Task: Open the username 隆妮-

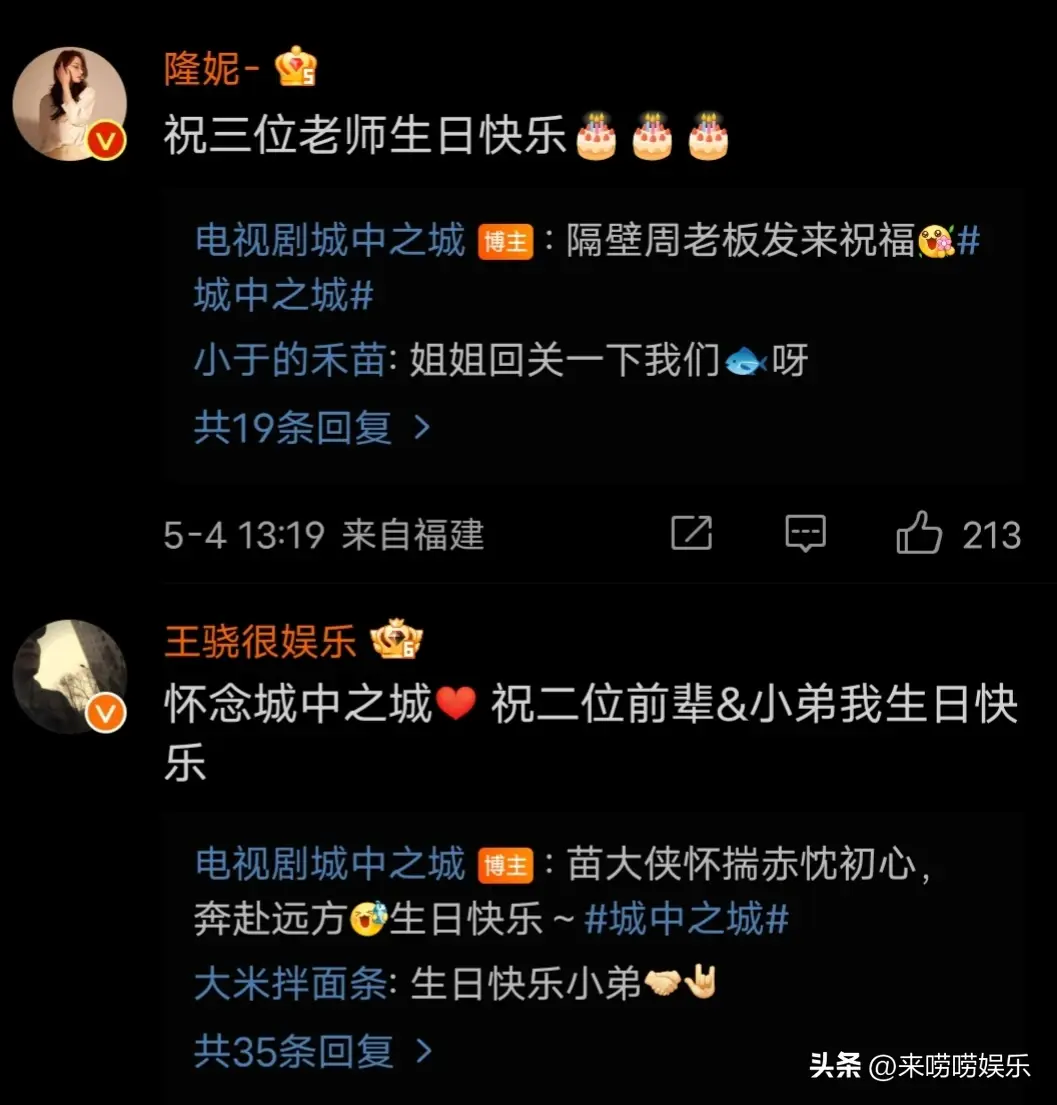Action: (212, 69)
